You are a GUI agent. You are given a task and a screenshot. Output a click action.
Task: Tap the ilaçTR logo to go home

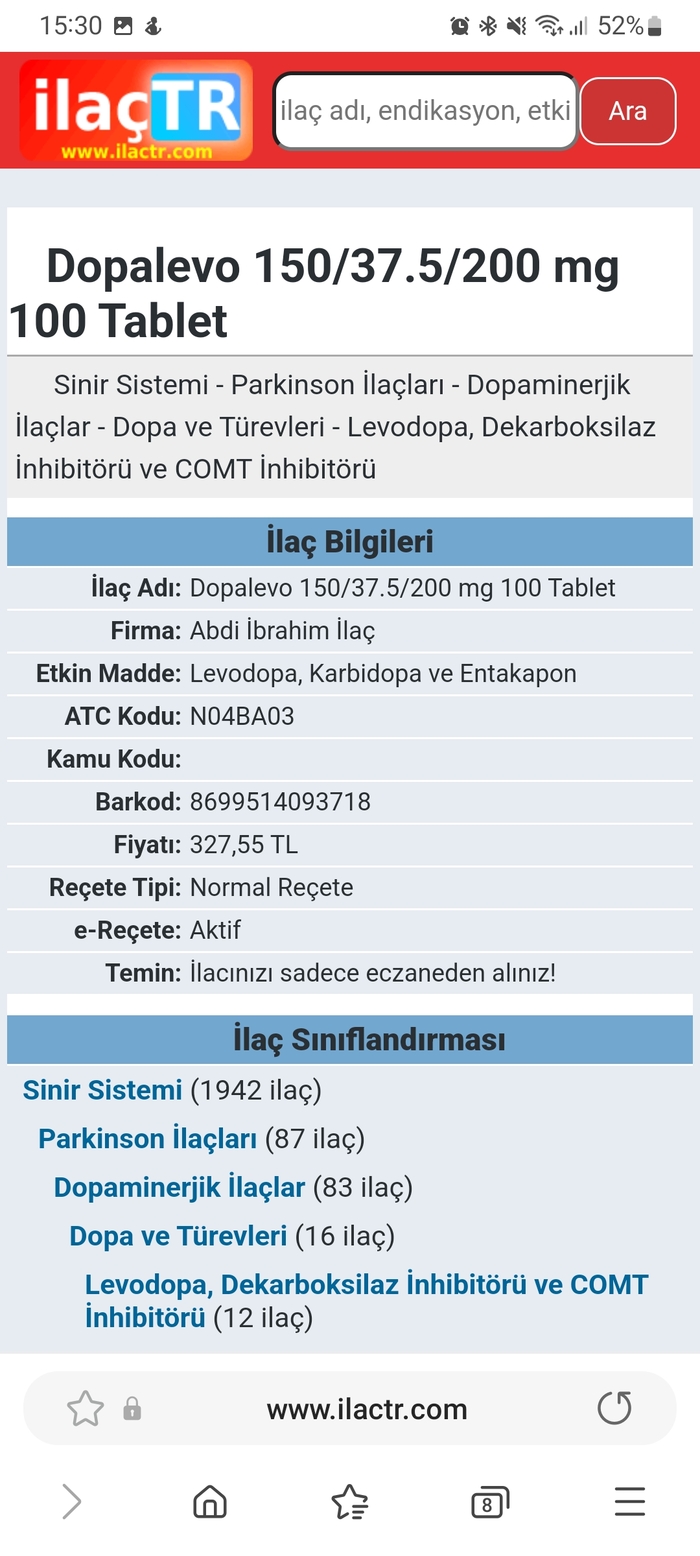(x=136, y=110)
